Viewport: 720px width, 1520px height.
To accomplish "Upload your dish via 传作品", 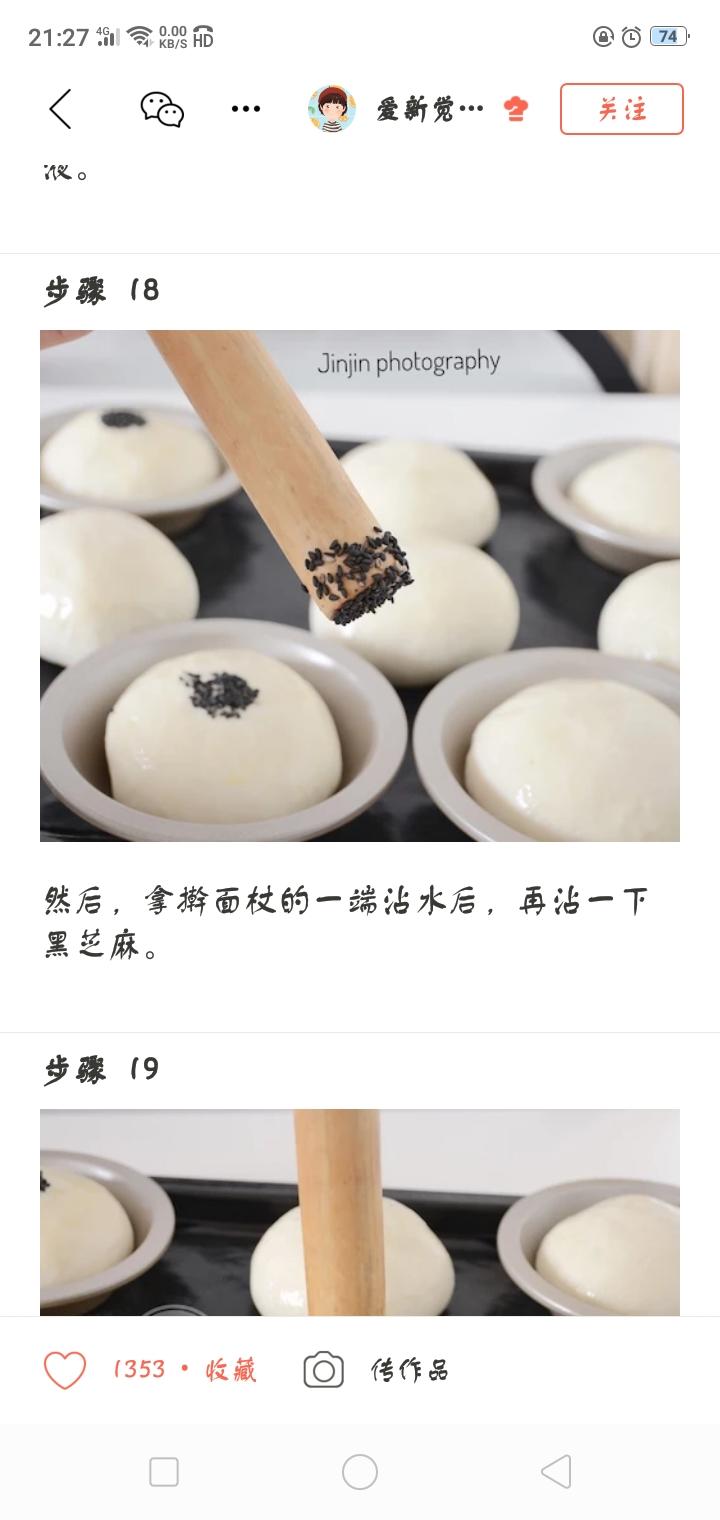I will coord(377,1369).
